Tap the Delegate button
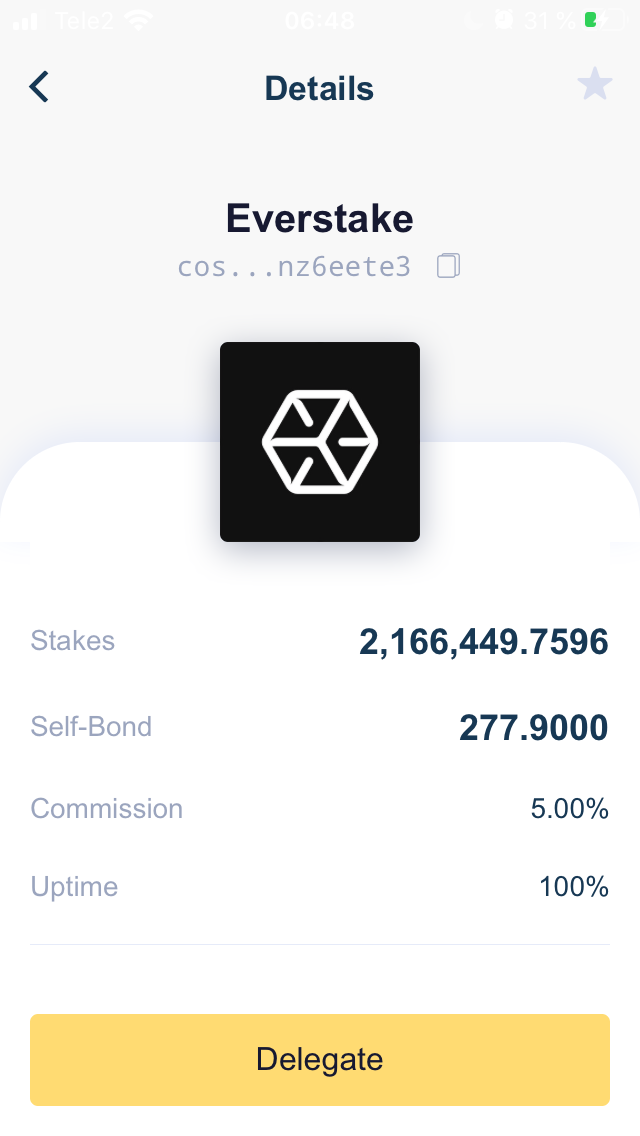 point(319,1059)
